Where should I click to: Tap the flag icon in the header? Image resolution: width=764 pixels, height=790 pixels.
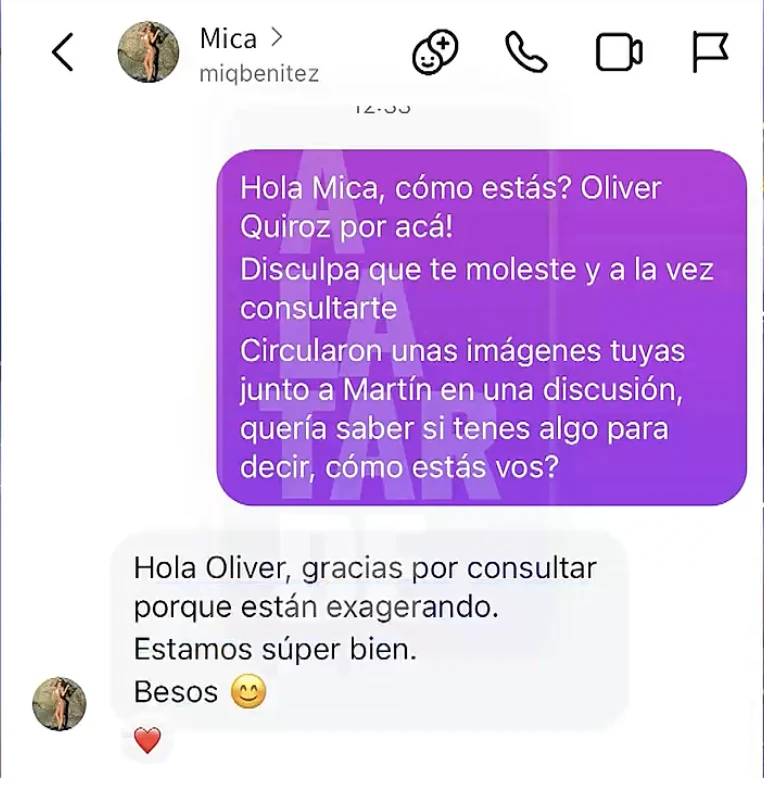(x=710, y=53)
